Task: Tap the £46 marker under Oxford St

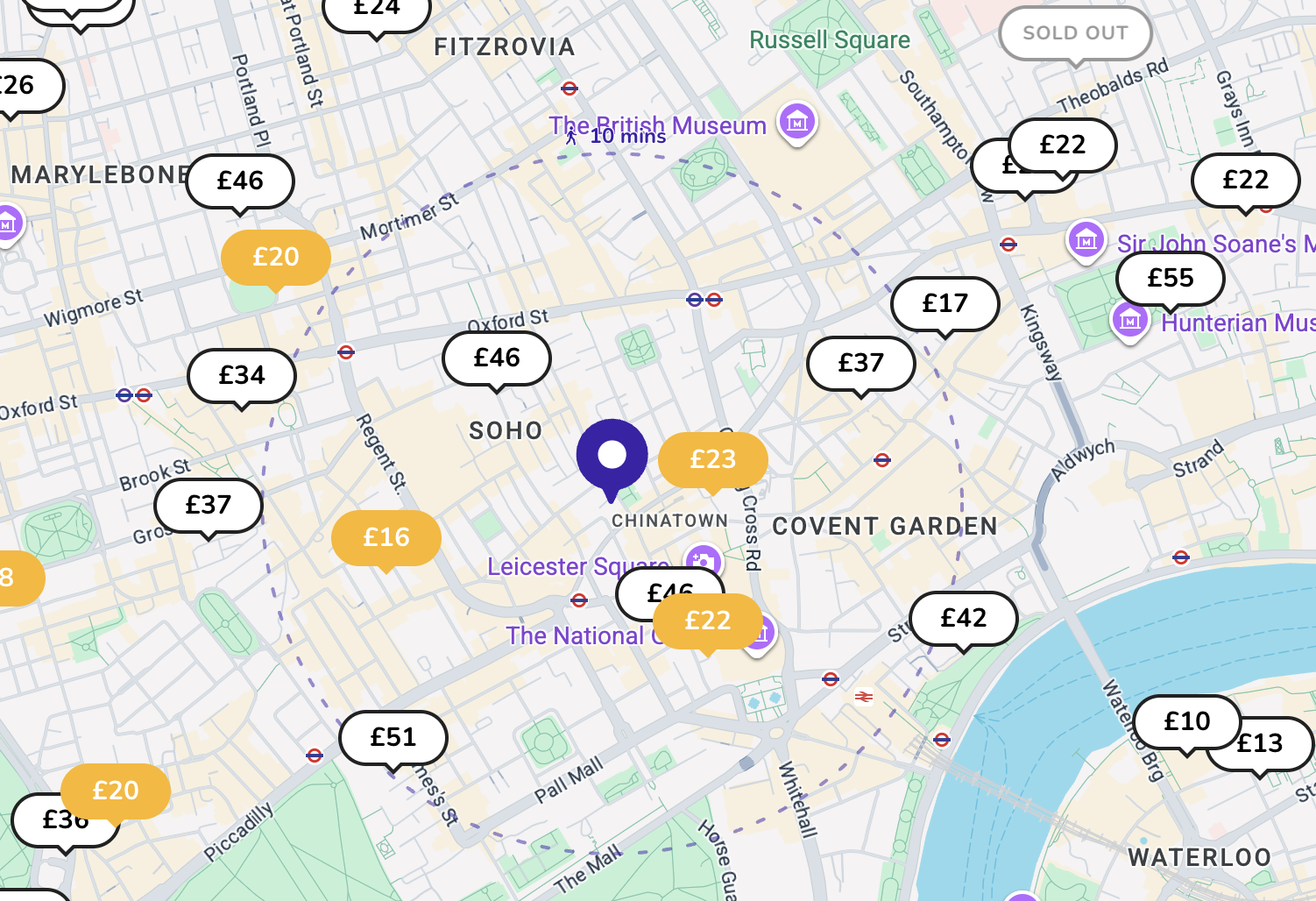Action: [x=497, y=358]
